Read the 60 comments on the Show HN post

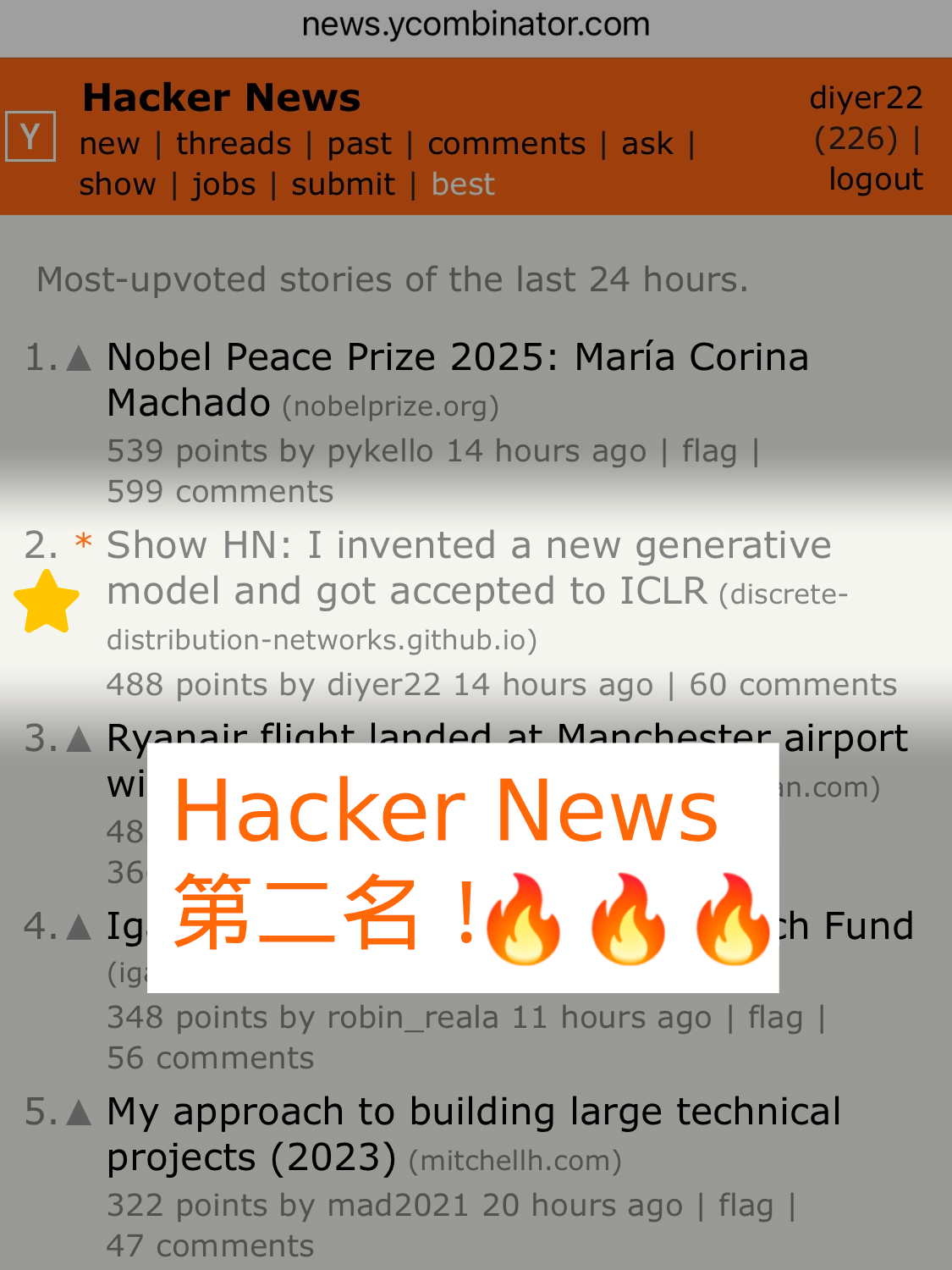pyautogui.click(x=792, y=685)
